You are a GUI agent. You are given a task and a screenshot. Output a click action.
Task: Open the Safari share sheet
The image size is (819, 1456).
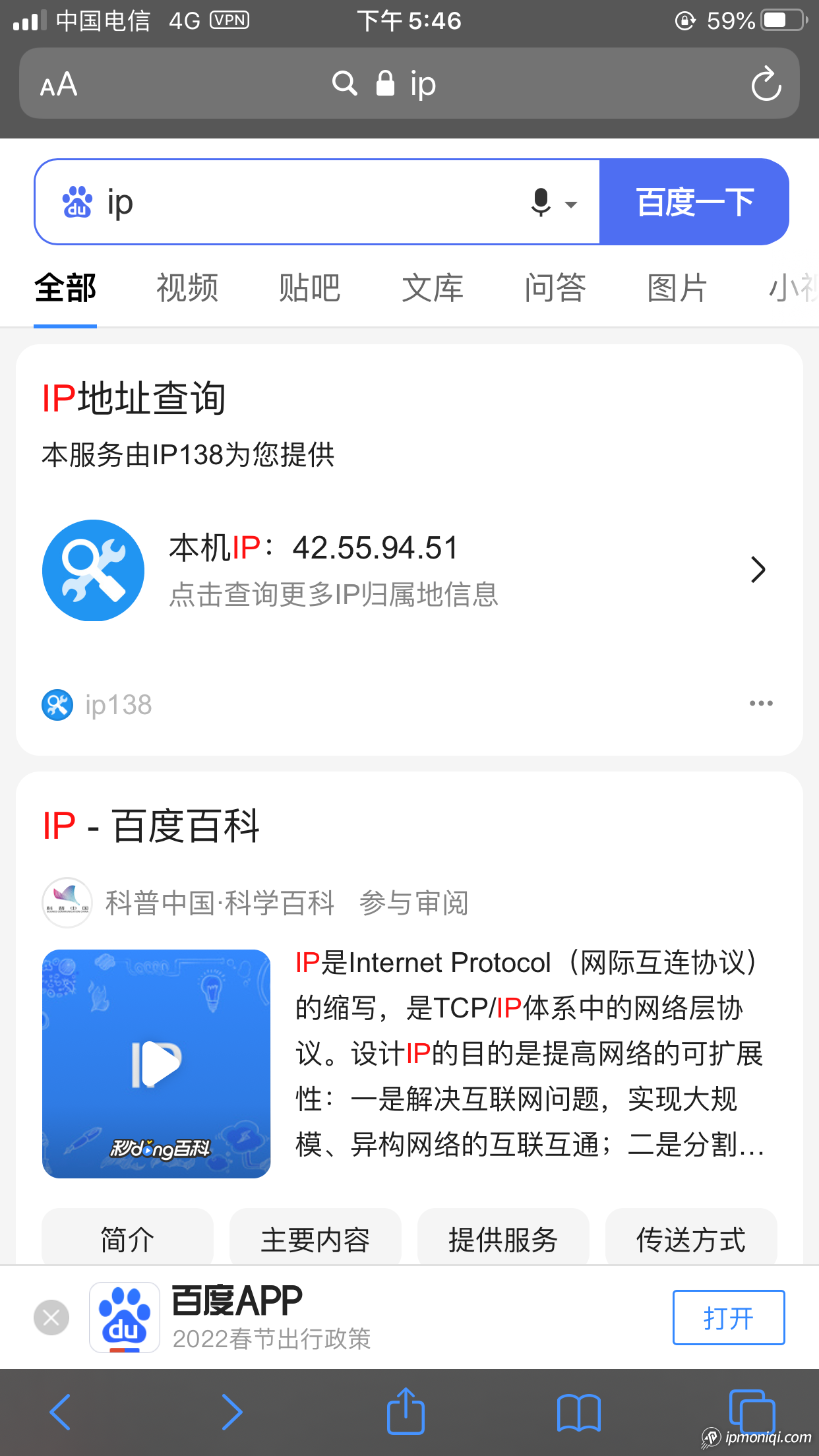coord(405,1411)
